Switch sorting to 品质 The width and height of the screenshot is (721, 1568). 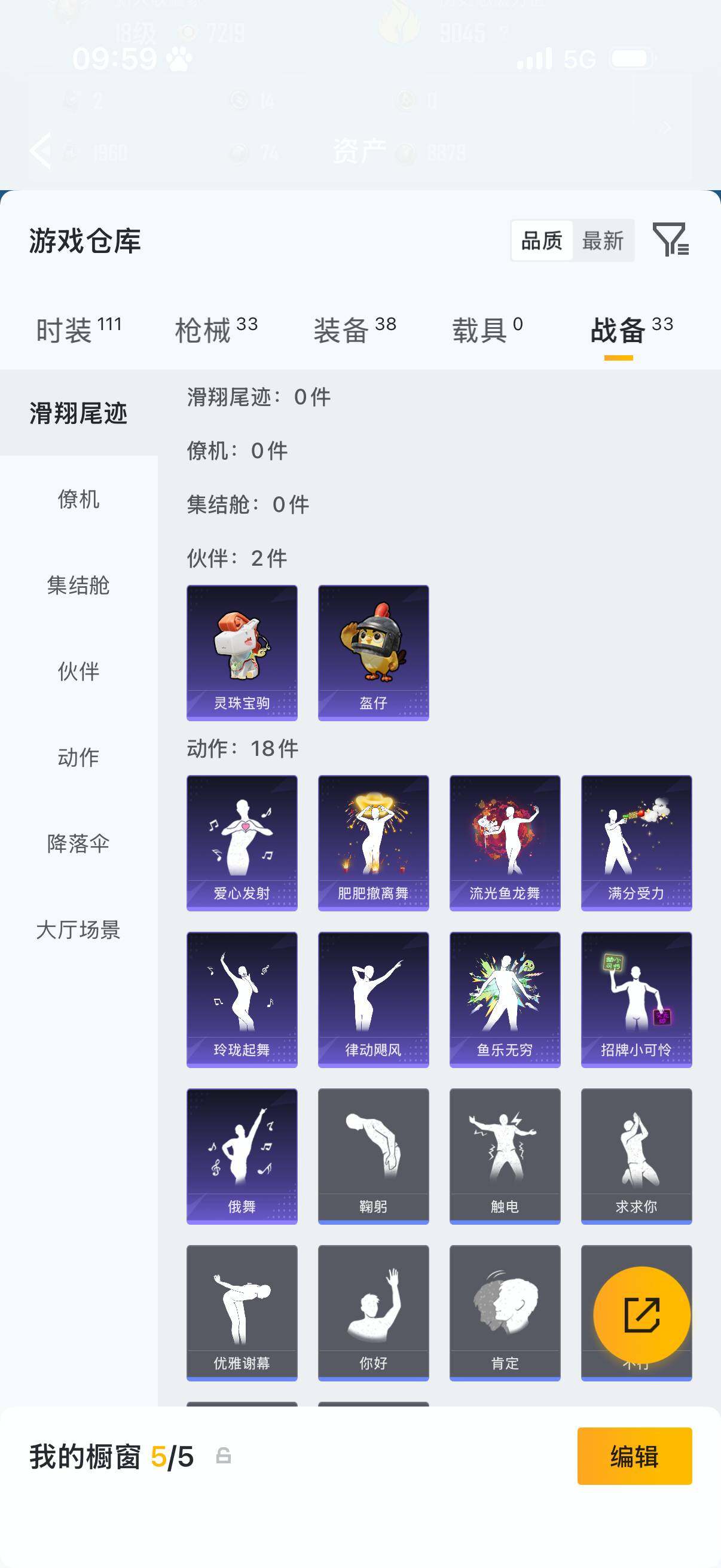point(542,241)
